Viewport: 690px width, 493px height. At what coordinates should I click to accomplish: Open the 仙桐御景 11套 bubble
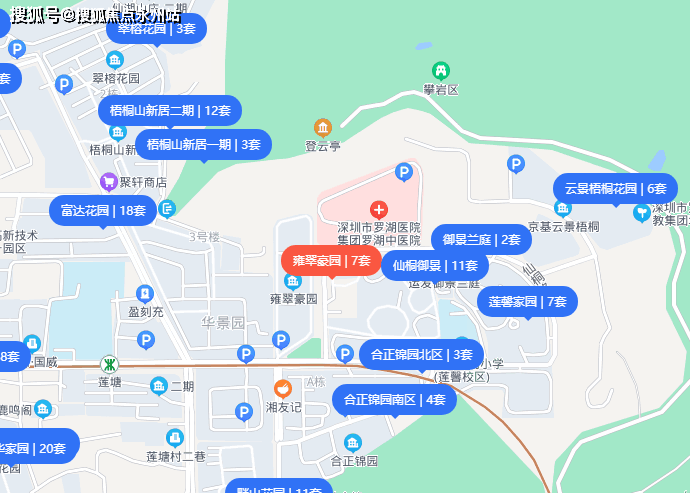pyautogui.click(x=435, y=265)
